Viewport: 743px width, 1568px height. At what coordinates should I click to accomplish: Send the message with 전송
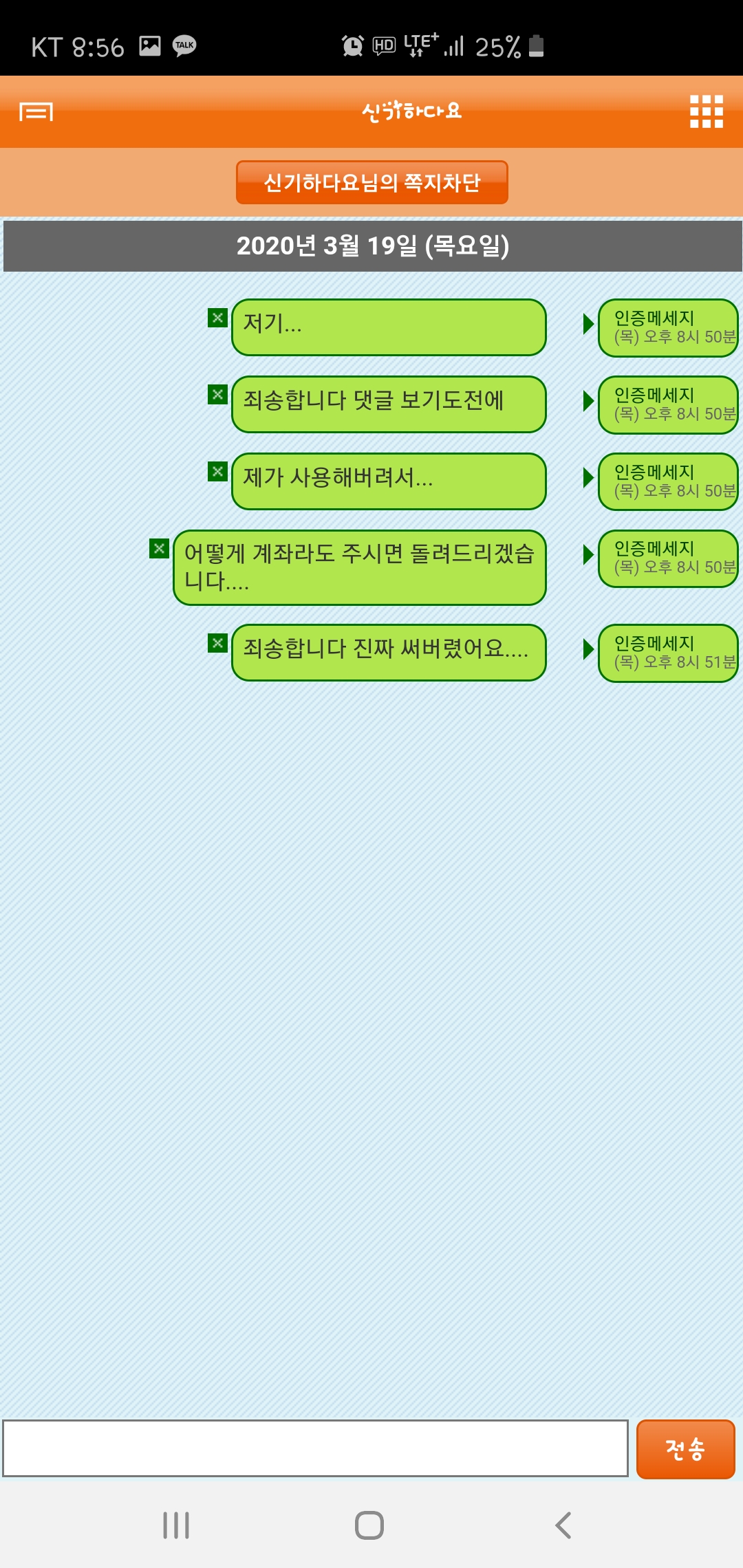tap(685, 1449)
